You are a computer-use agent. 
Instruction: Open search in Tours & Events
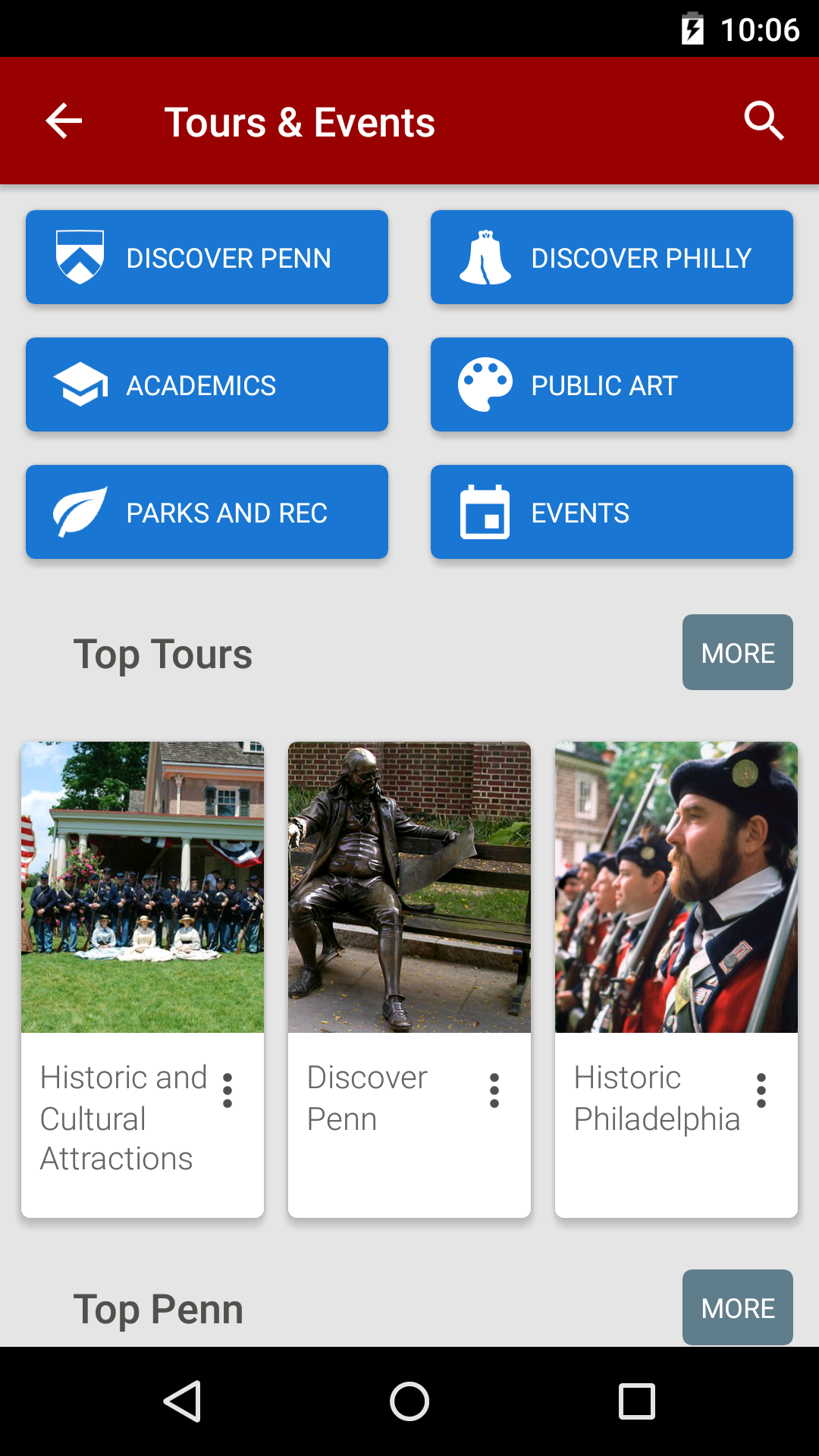pyautogui.click(x=763, y=121)
